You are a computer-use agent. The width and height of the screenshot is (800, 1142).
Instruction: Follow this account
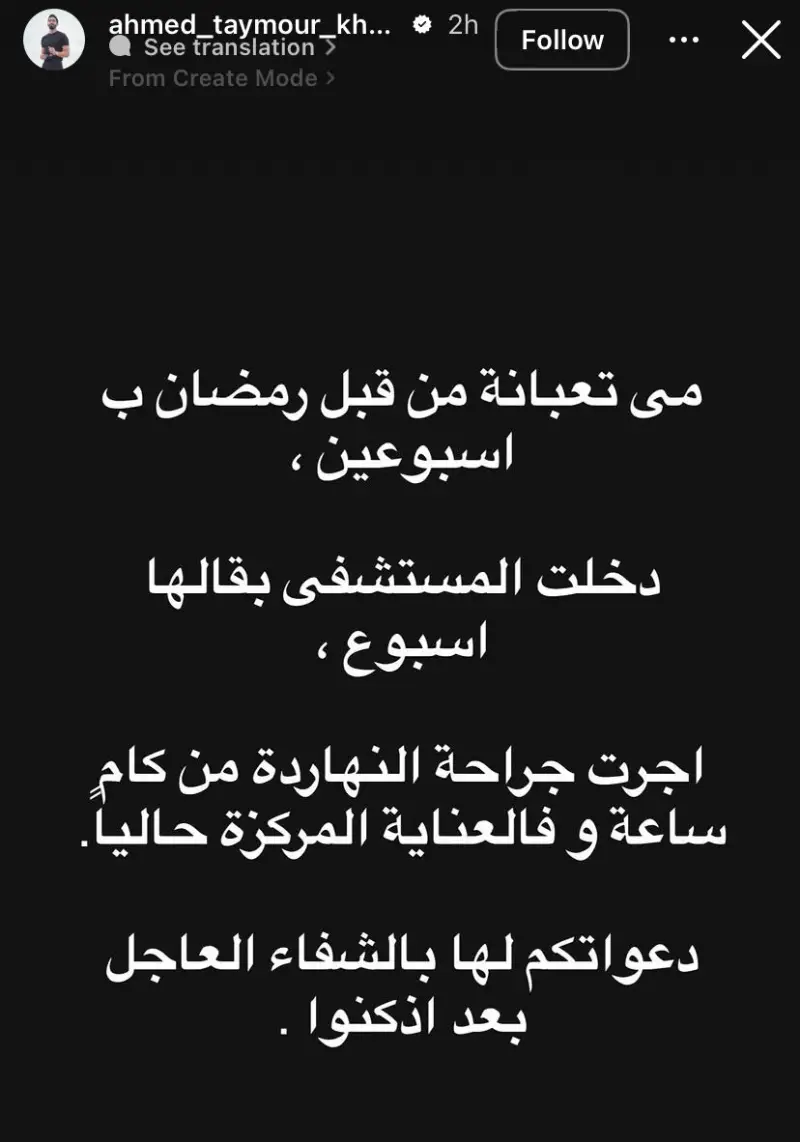pos(562,40)
